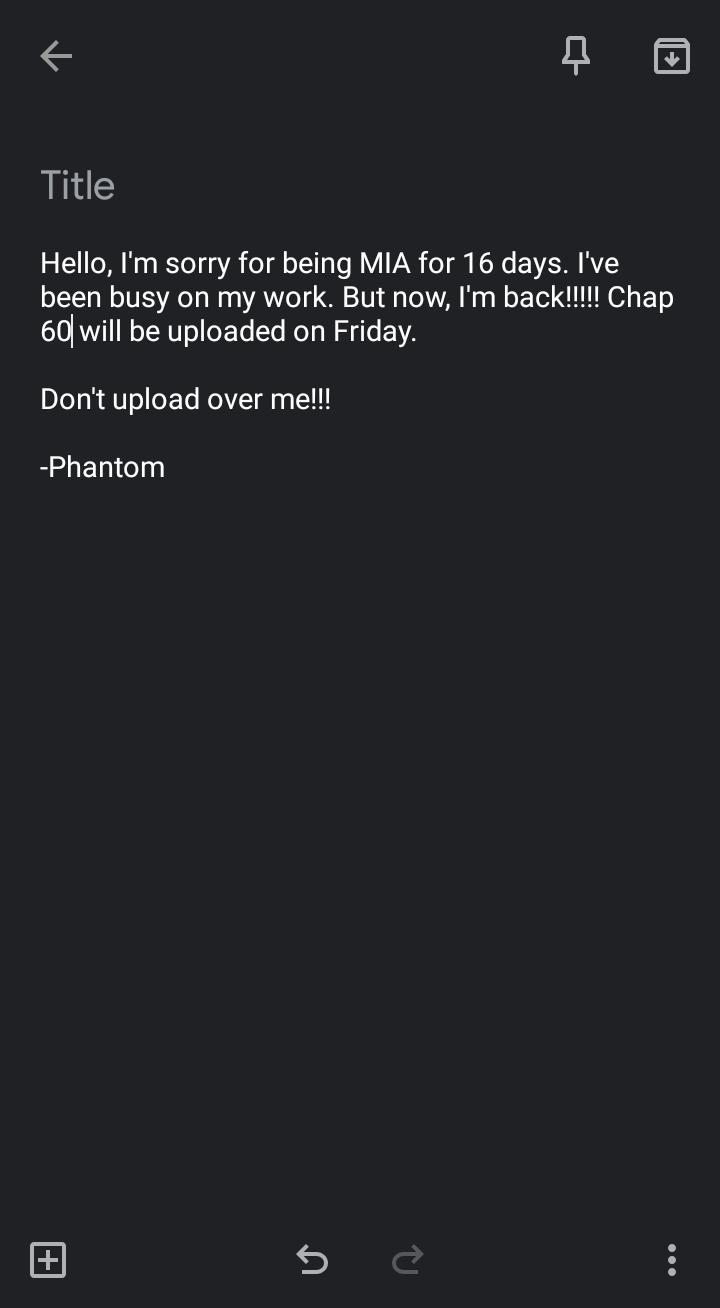Undo the last edit
The image size is (720, 1308).
(x=312, y=1260)
